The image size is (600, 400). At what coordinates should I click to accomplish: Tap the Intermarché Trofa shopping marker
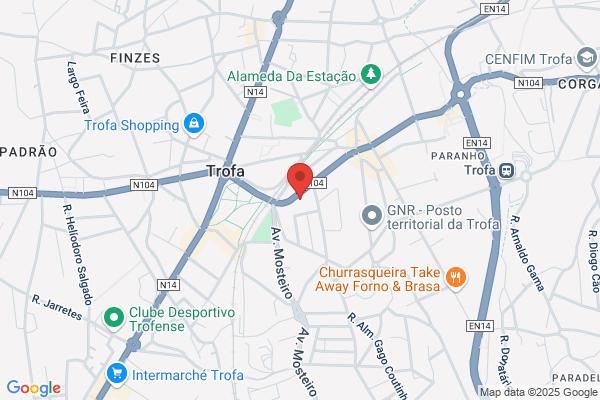pyautogui.click(x=117, y=374)
